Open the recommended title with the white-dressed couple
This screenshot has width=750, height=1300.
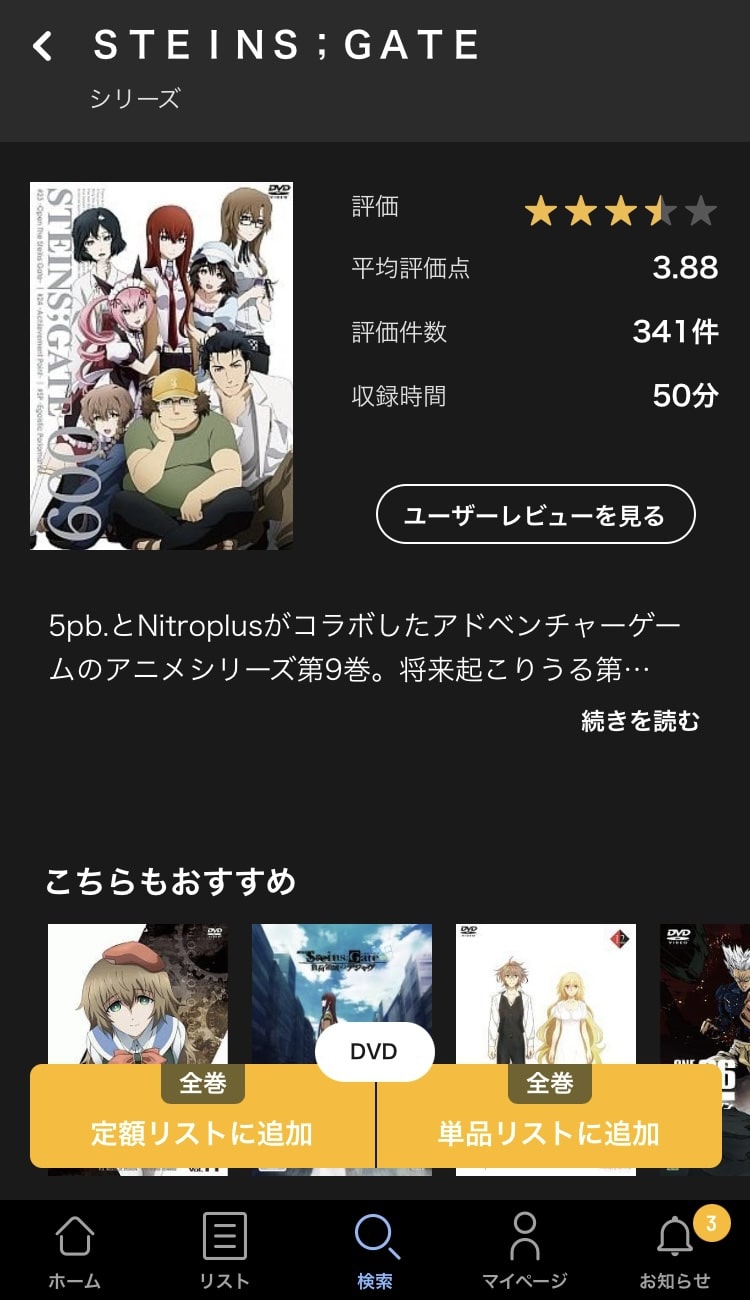pyautogui.click(x=545, y=992)
